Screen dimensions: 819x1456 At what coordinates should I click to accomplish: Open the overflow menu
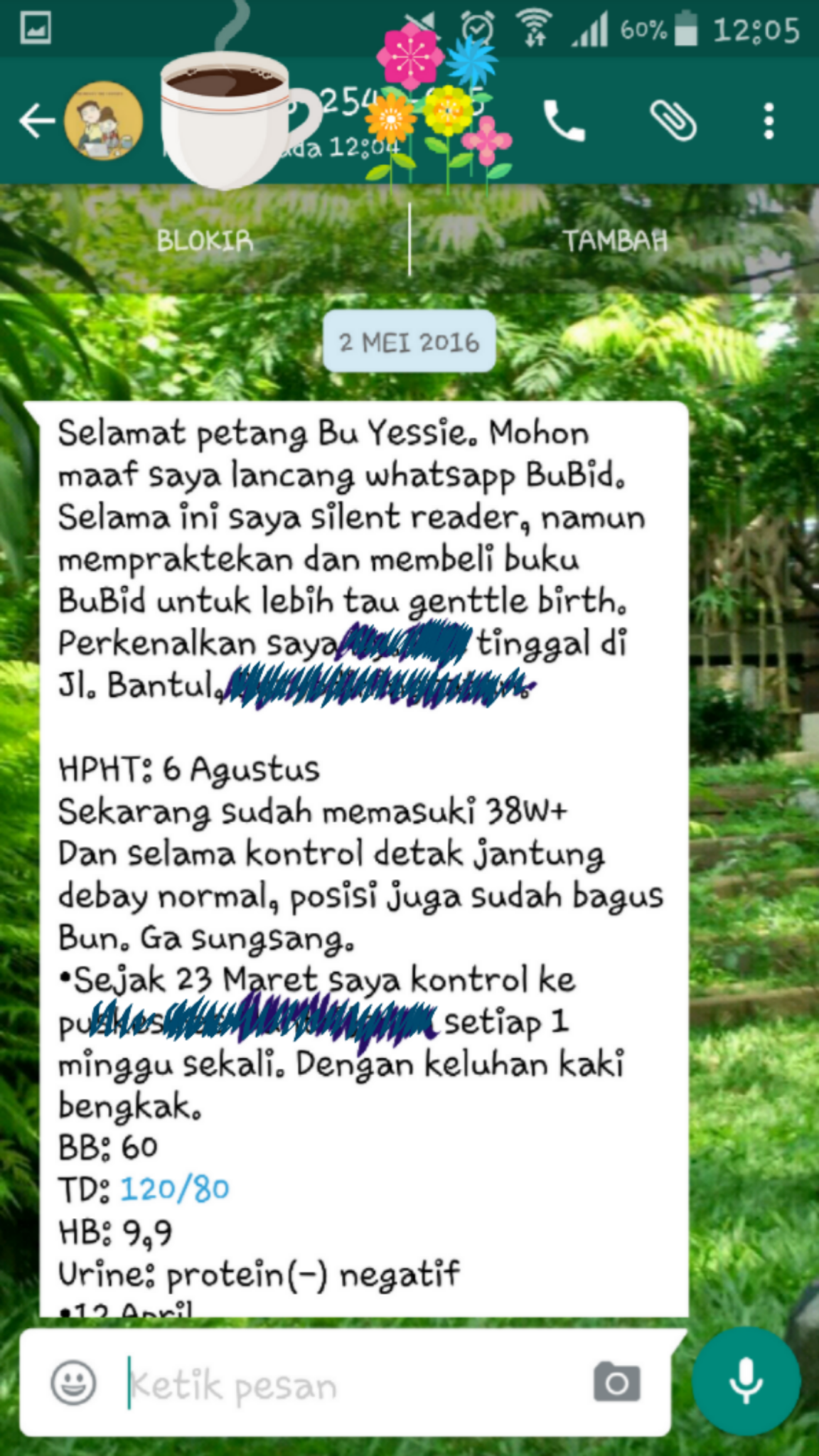click(x=769, y=120)
